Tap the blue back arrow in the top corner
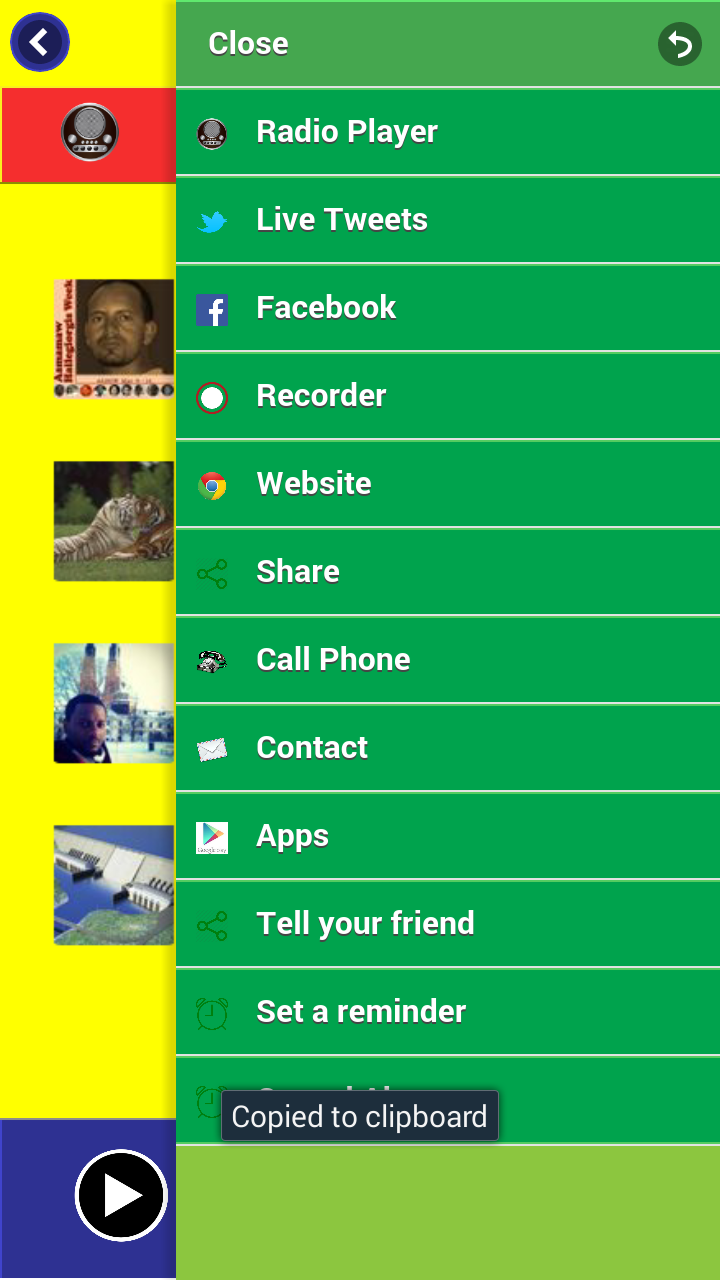This screenshot has width=720, height=1280. (x=39, y=42)
